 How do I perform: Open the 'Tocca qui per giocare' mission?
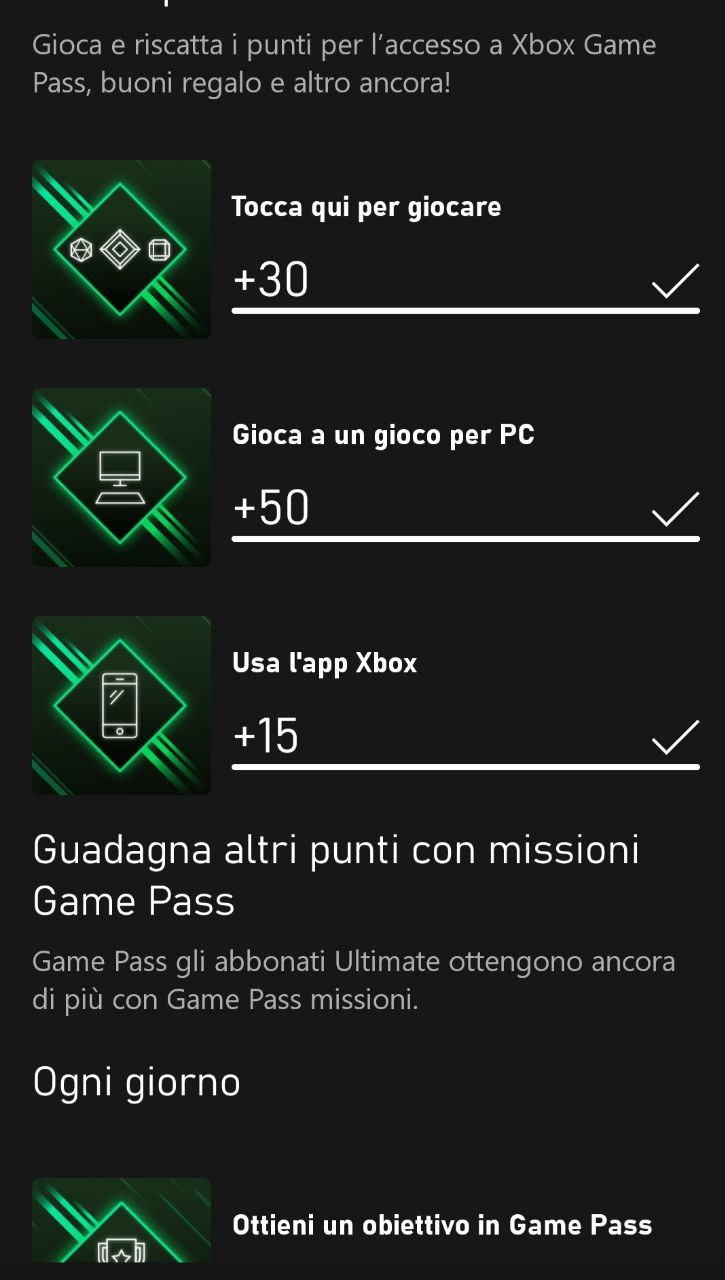tap(365, 250)
